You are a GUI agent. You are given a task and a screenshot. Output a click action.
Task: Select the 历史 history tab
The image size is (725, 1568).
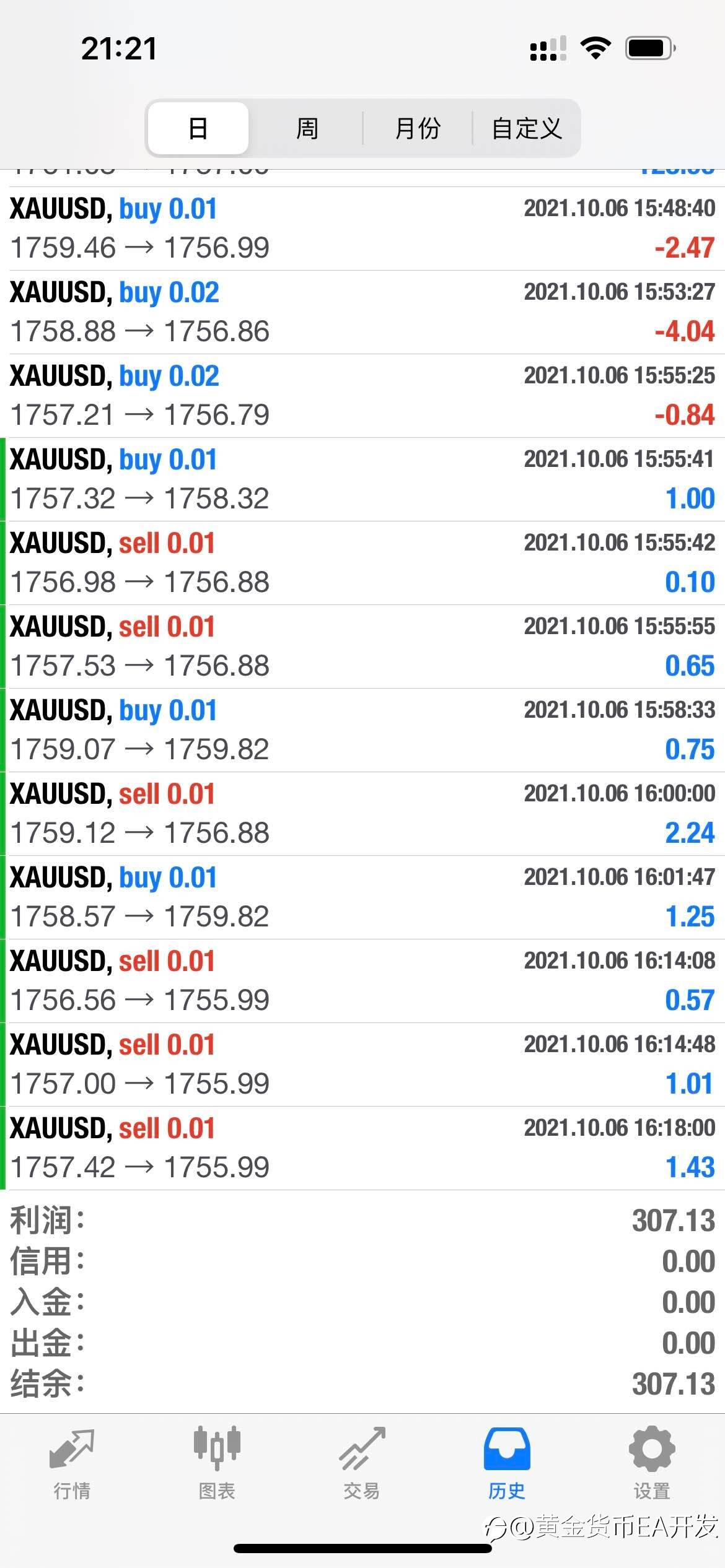[x=507, y=1464]
